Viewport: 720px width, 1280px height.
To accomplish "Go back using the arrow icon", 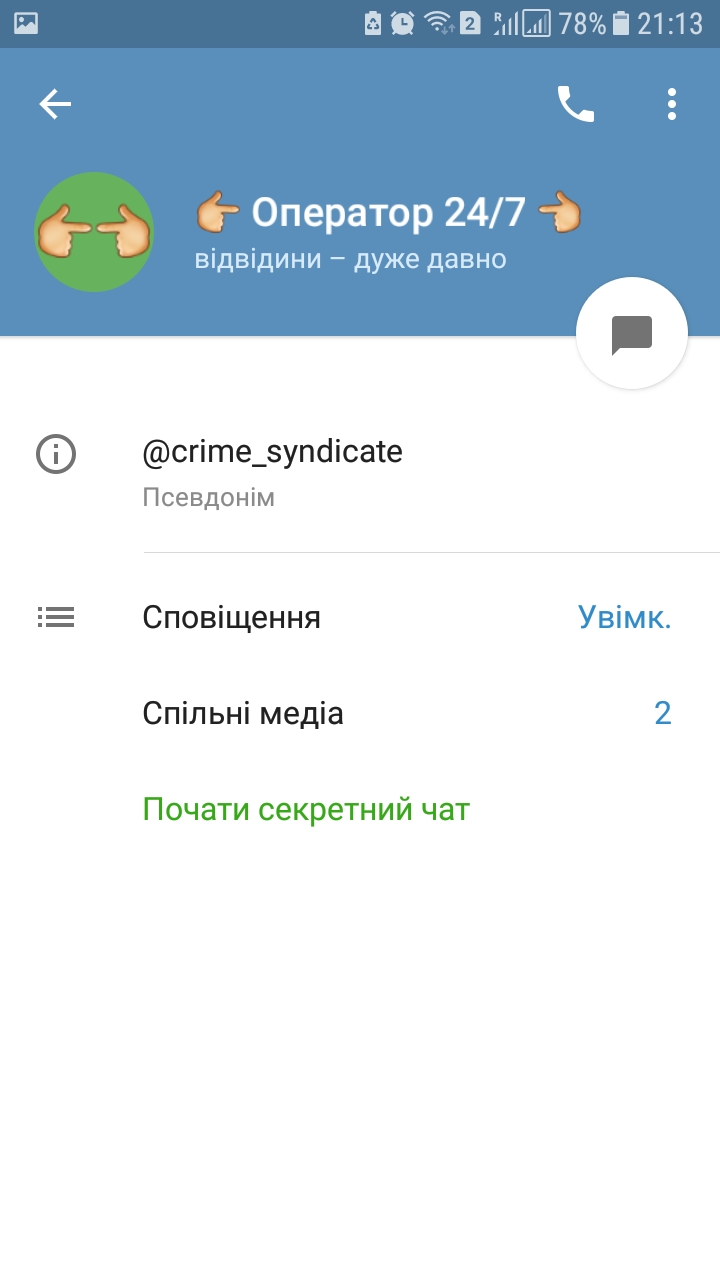I will point(55,104).
